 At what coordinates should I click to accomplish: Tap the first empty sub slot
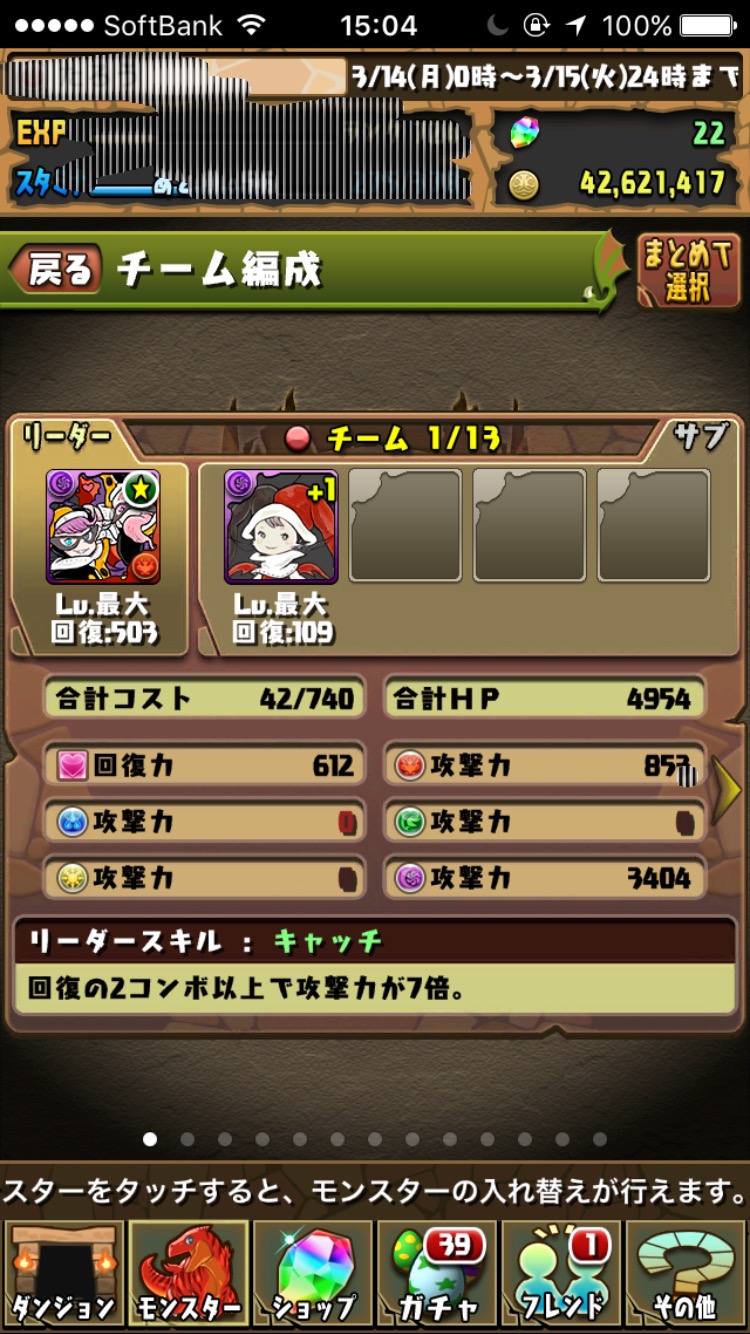[405, 526]
